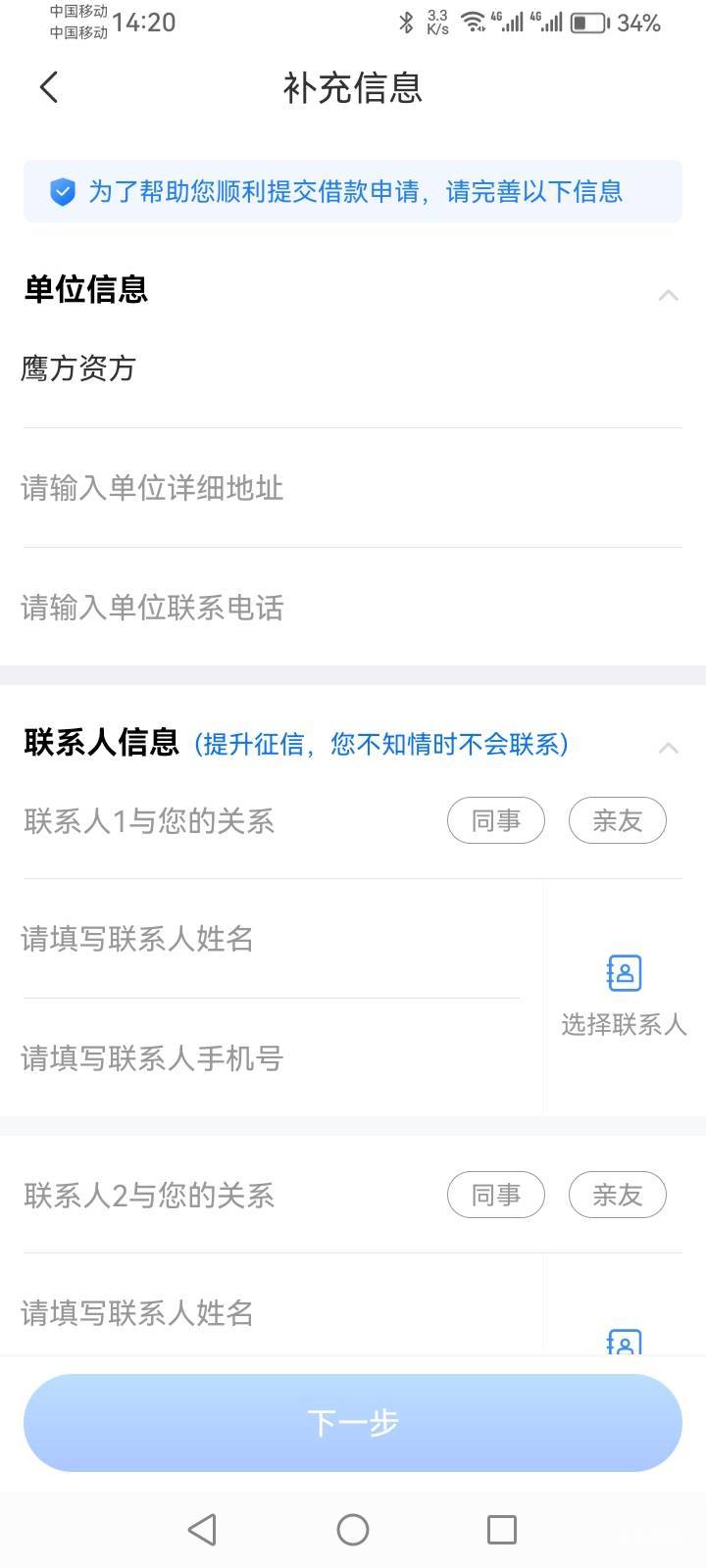
Task: Tap the 下一步 button
Action: pyautogui.click(x=353, y=1422)
